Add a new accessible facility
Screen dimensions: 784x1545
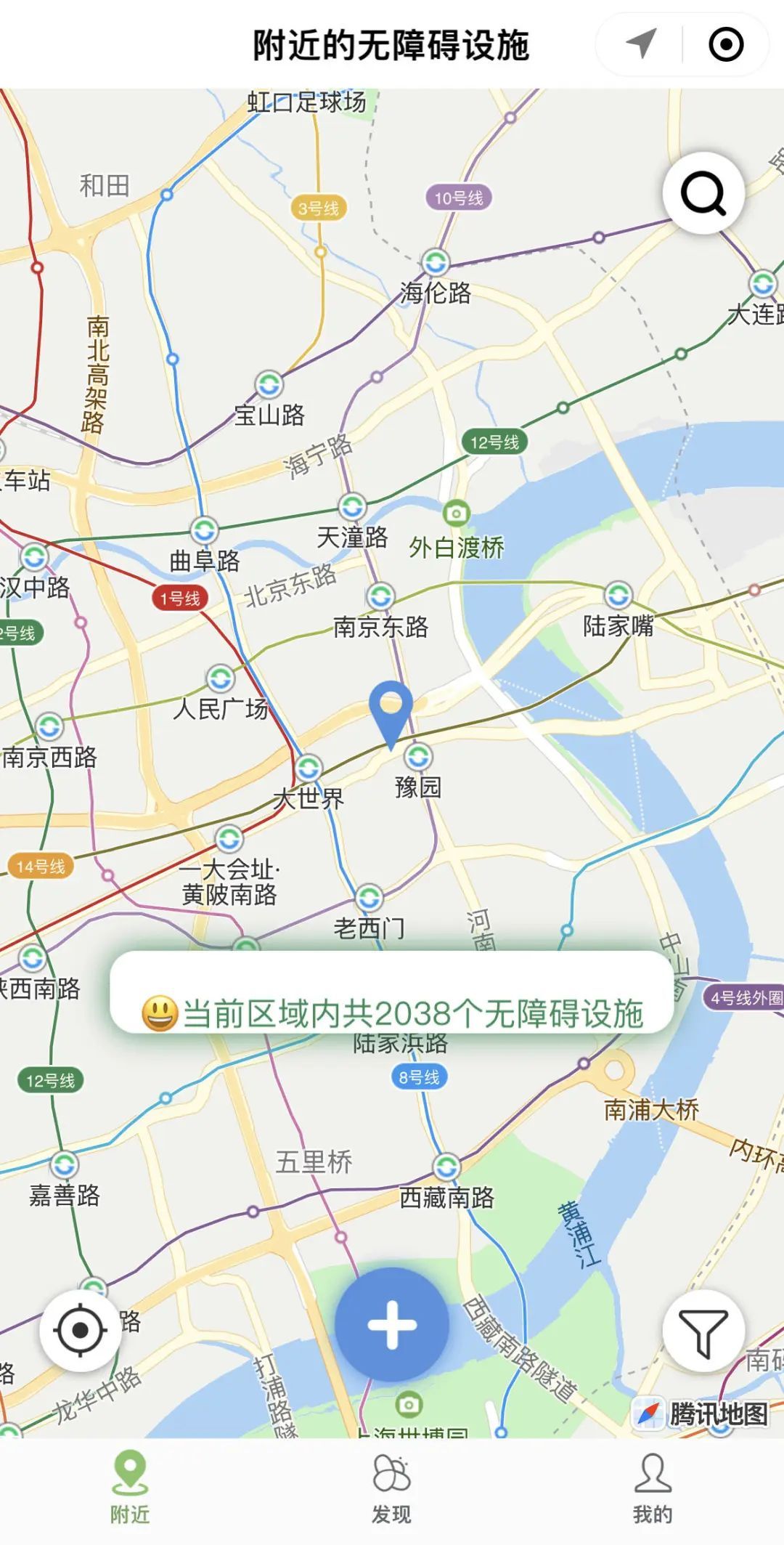coord(392,1324)
